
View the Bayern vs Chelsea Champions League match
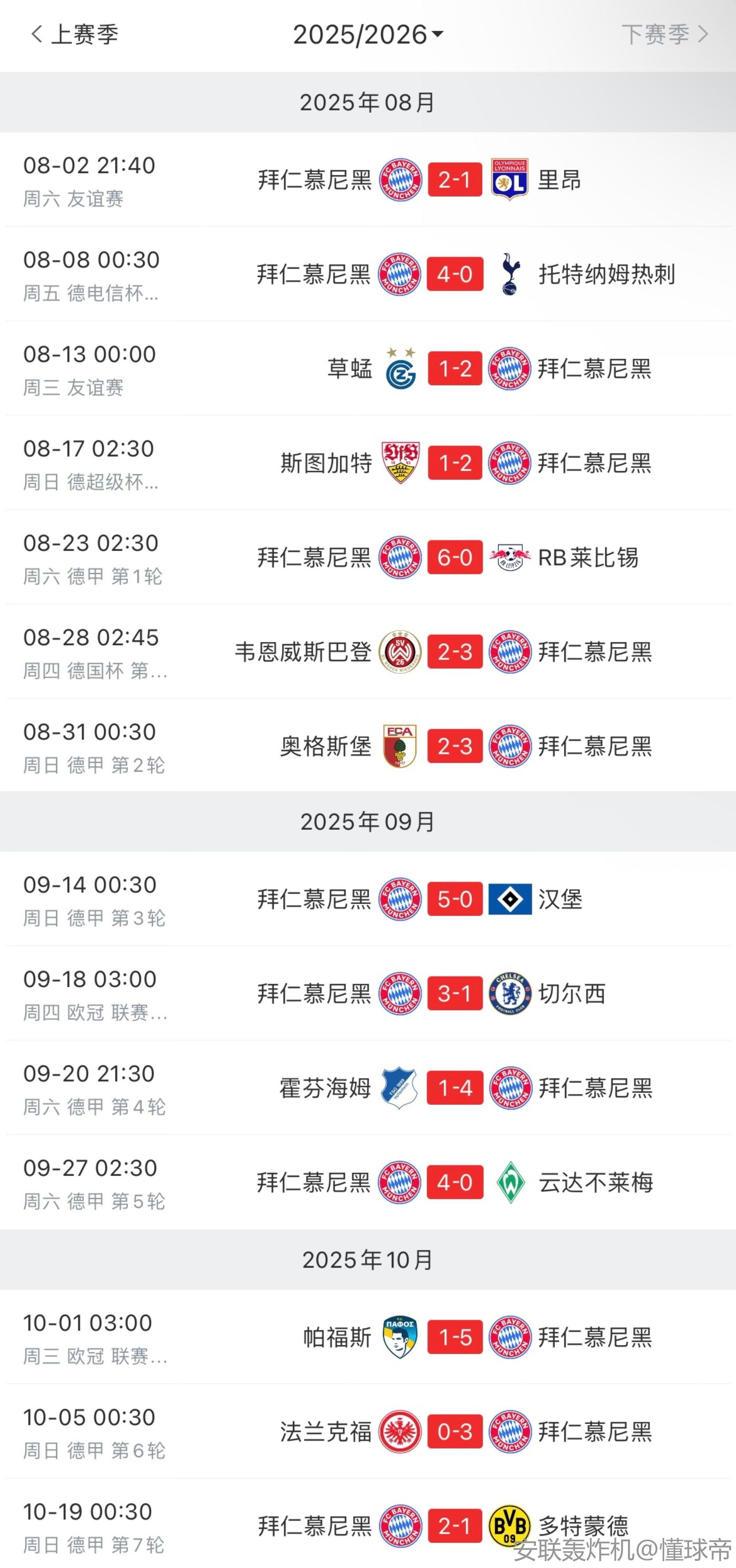(454, 993)
